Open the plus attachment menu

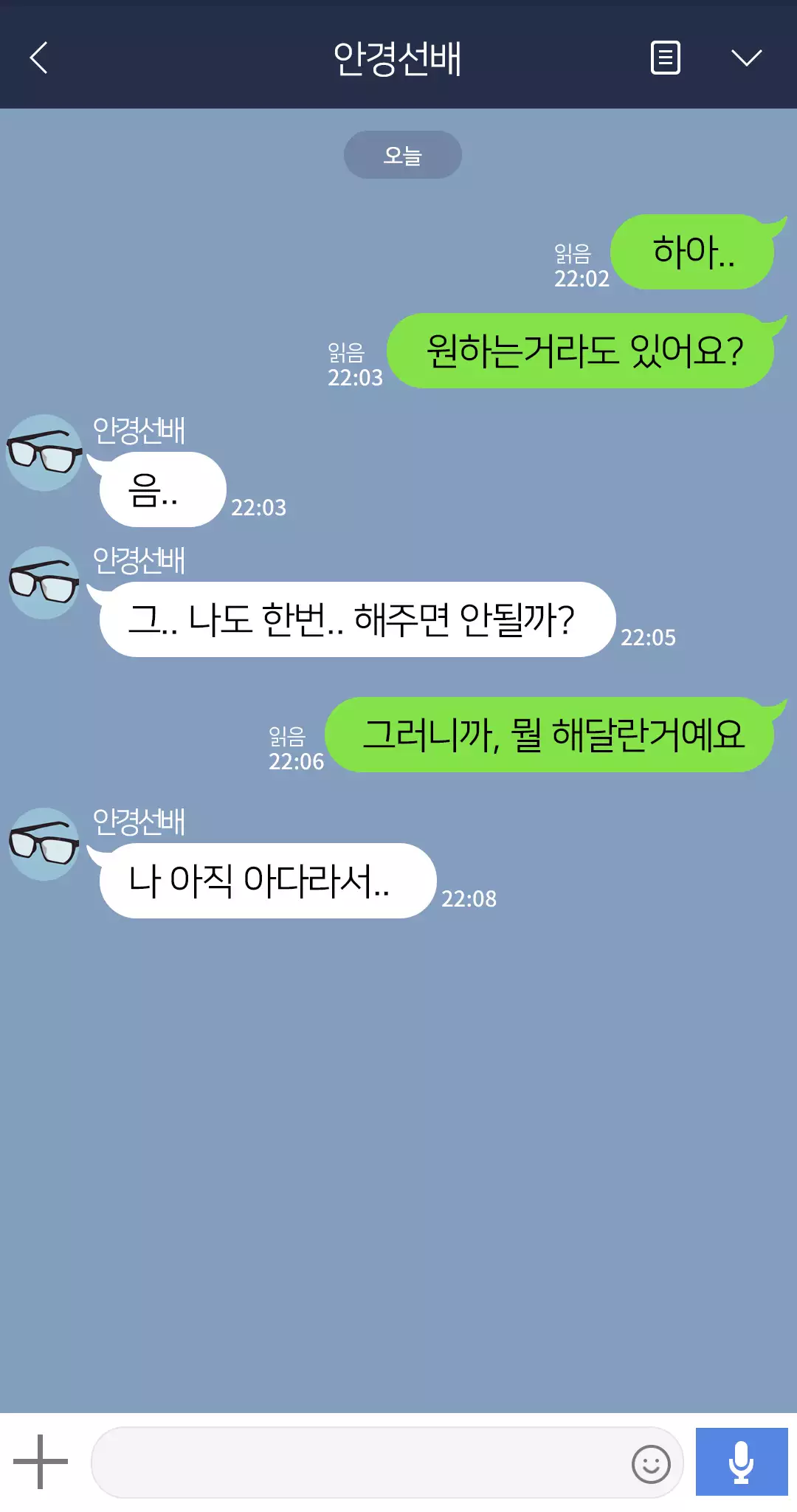(41, 1461)
